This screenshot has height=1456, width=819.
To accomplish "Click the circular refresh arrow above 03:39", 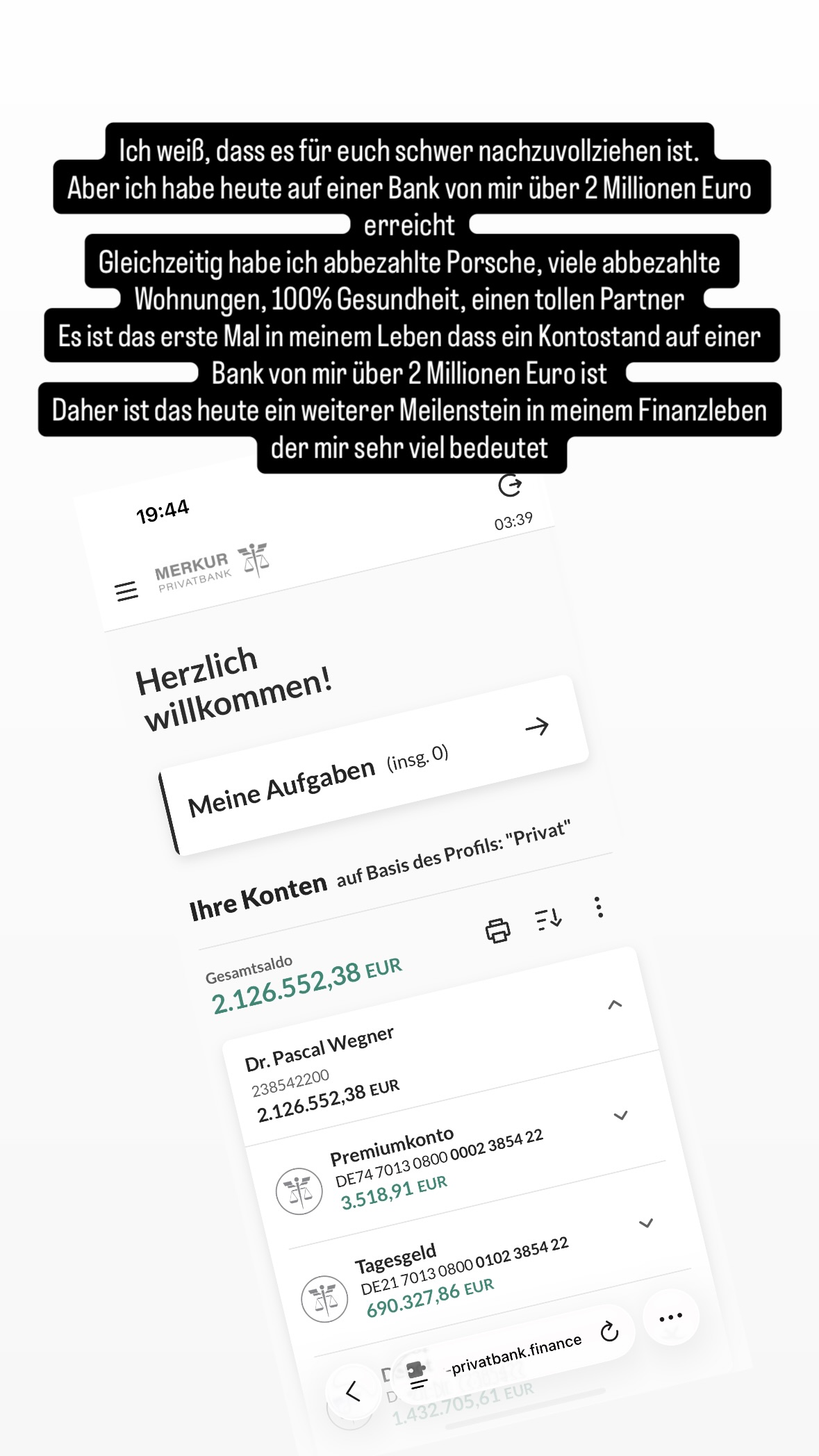I will point(511,486).
